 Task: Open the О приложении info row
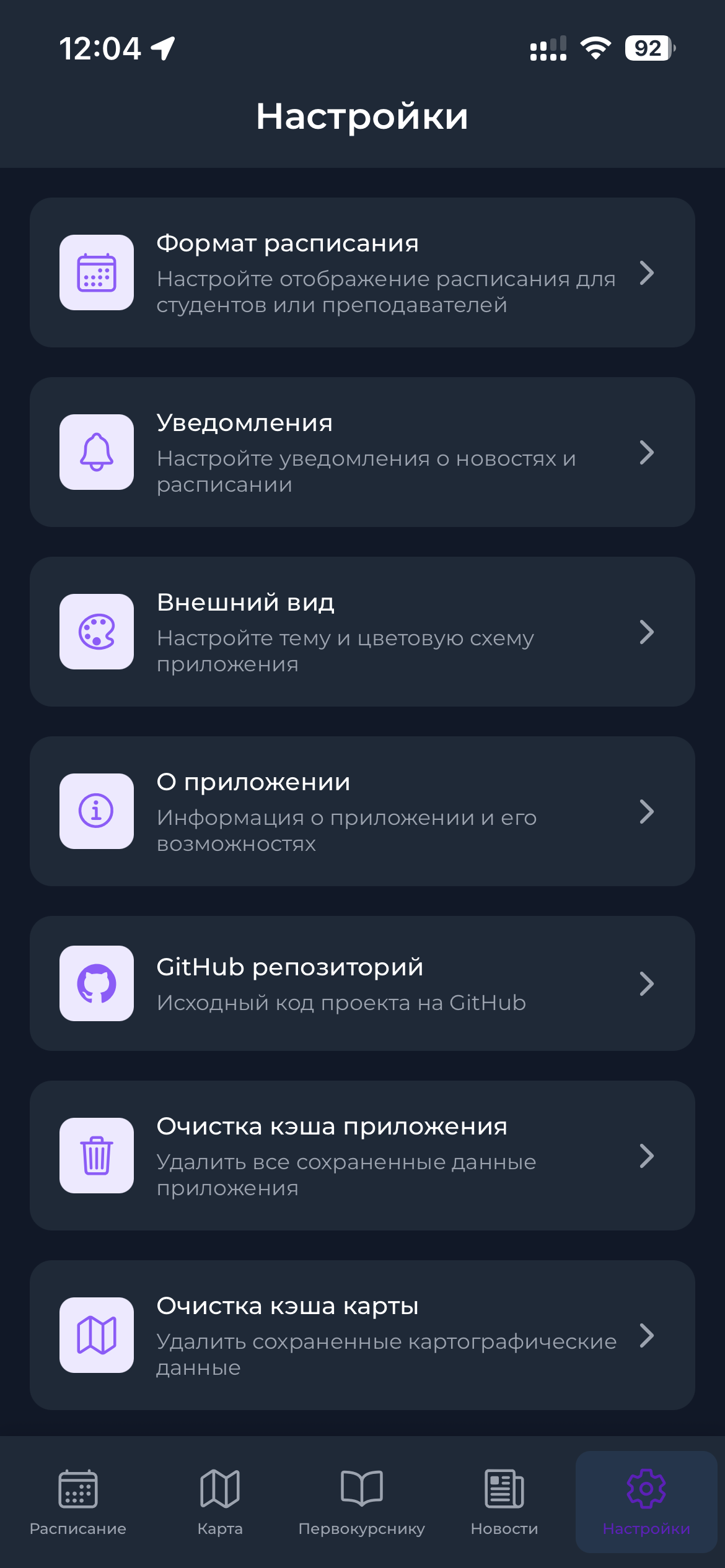pyautogui.click(x=362, y=811)
